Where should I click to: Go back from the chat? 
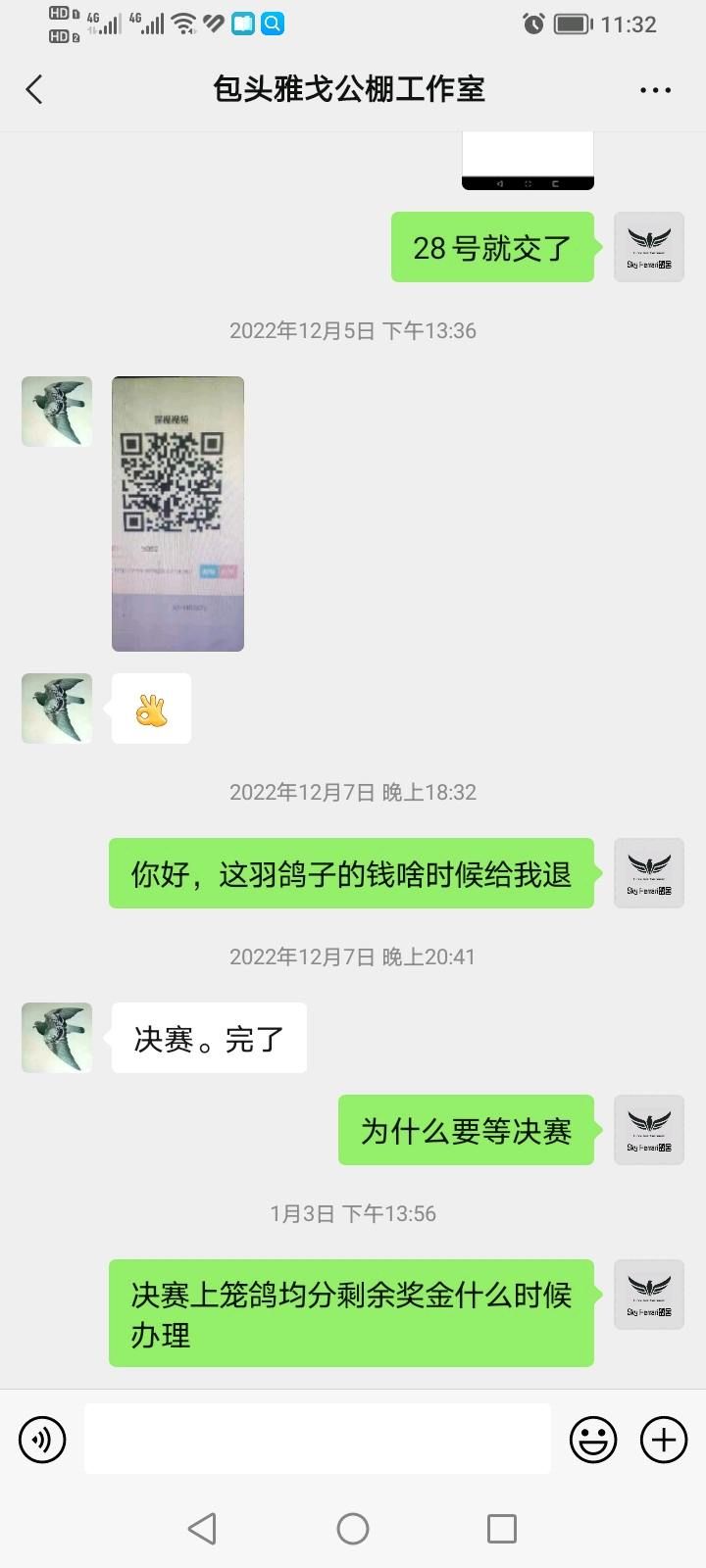pyautogui.click(x=34, y=90)
